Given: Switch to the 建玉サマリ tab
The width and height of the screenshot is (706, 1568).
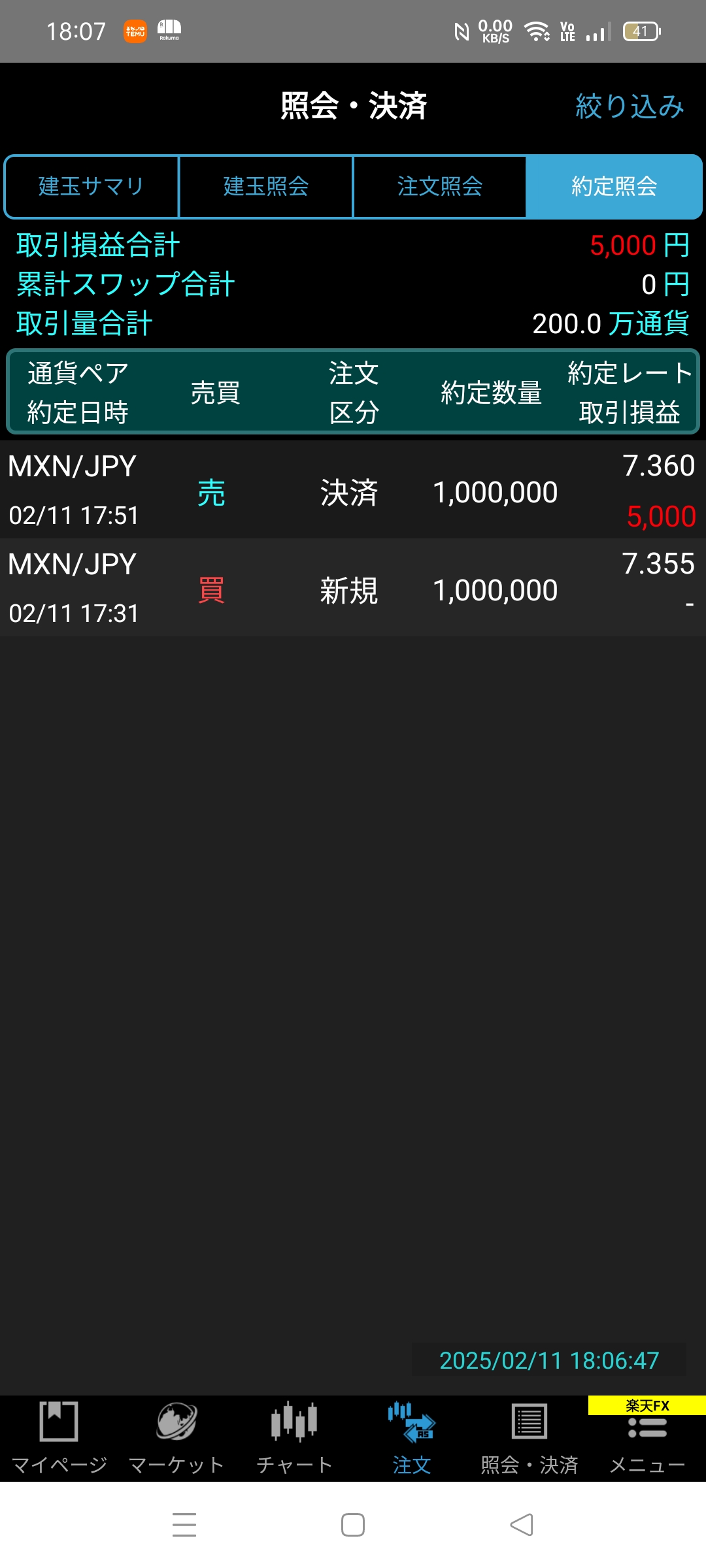Looking at the screenshot, I should click(92, 187).
